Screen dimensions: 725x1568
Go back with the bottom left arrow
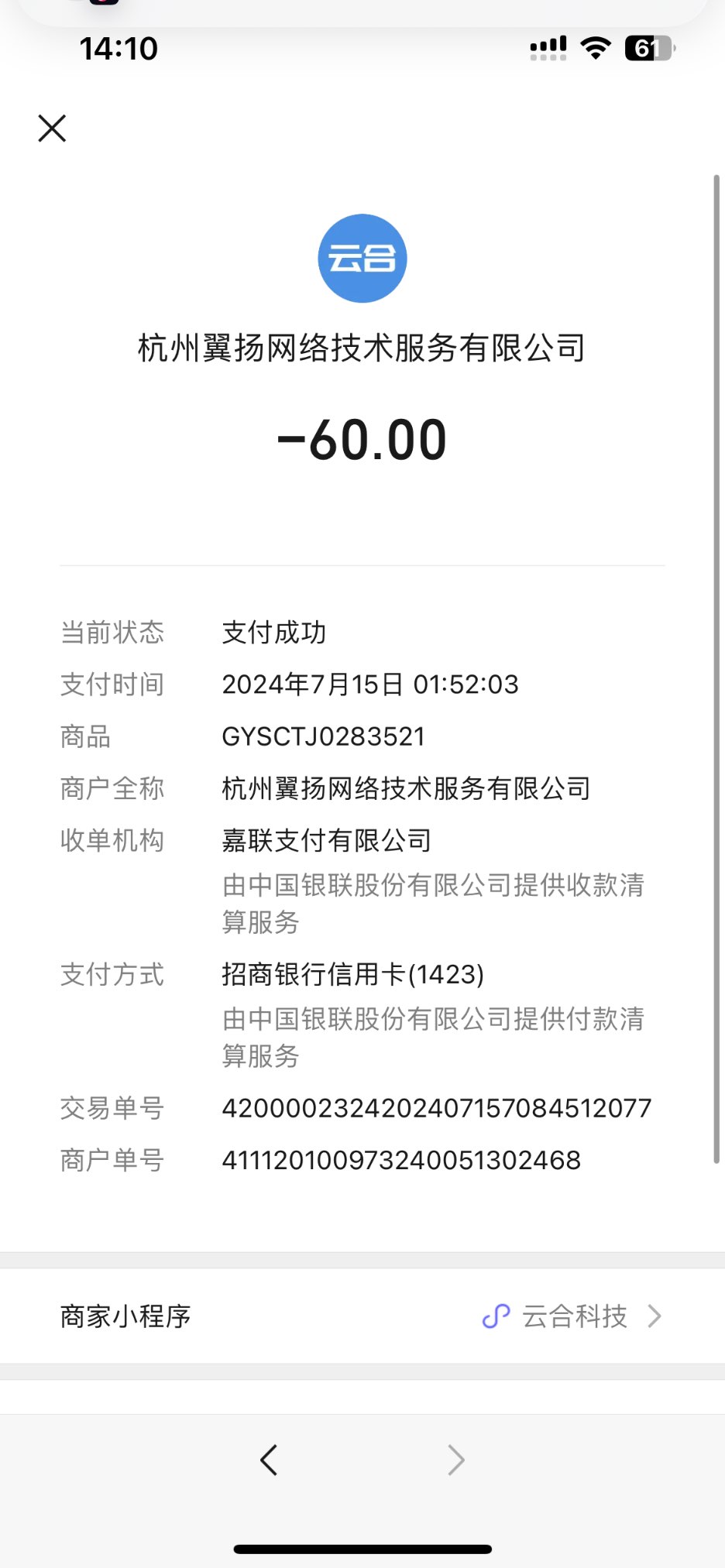click(269, 1460)
